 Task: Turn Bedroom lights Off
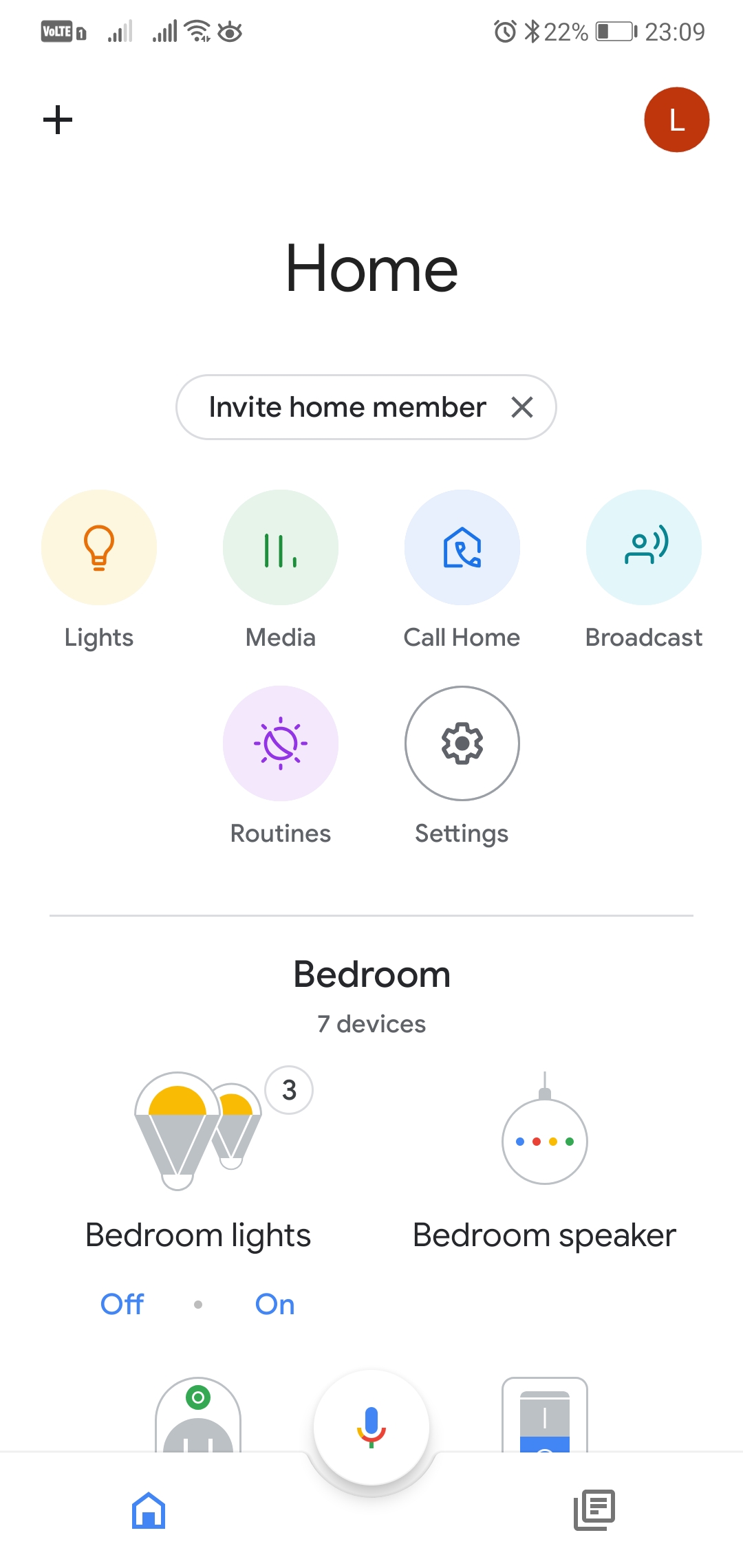pyautogui.click(x=122, y=1304)
